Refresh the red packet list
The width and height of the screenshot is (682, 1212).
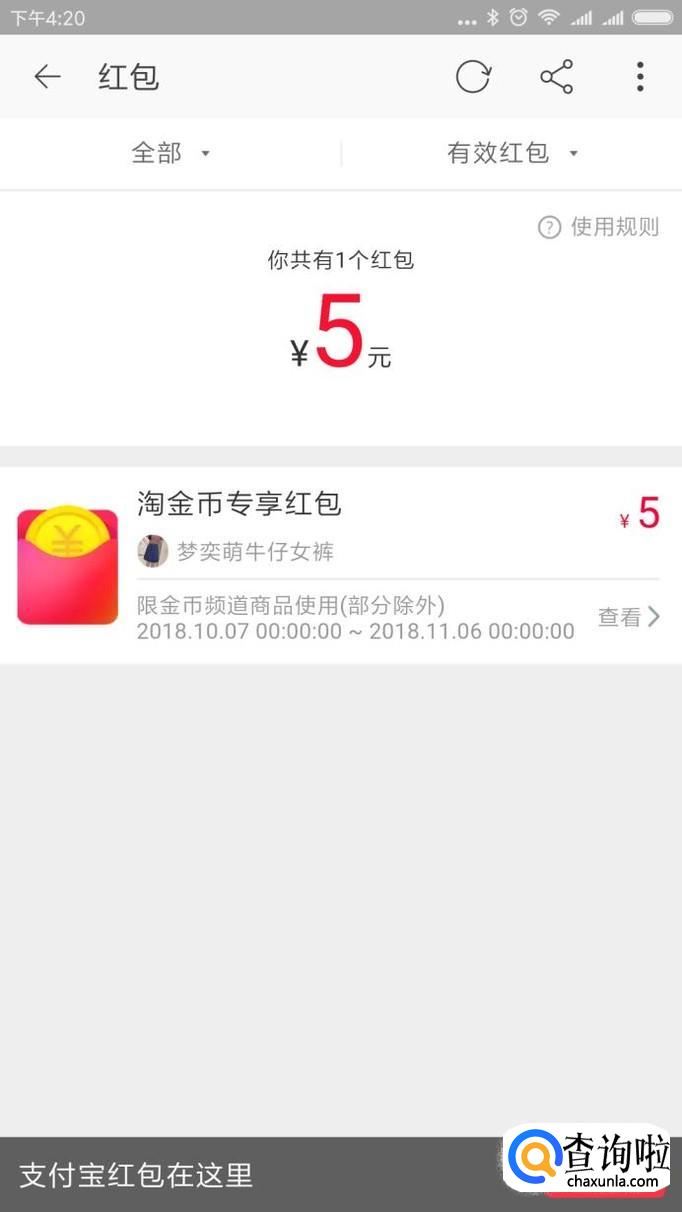[473, 77]
